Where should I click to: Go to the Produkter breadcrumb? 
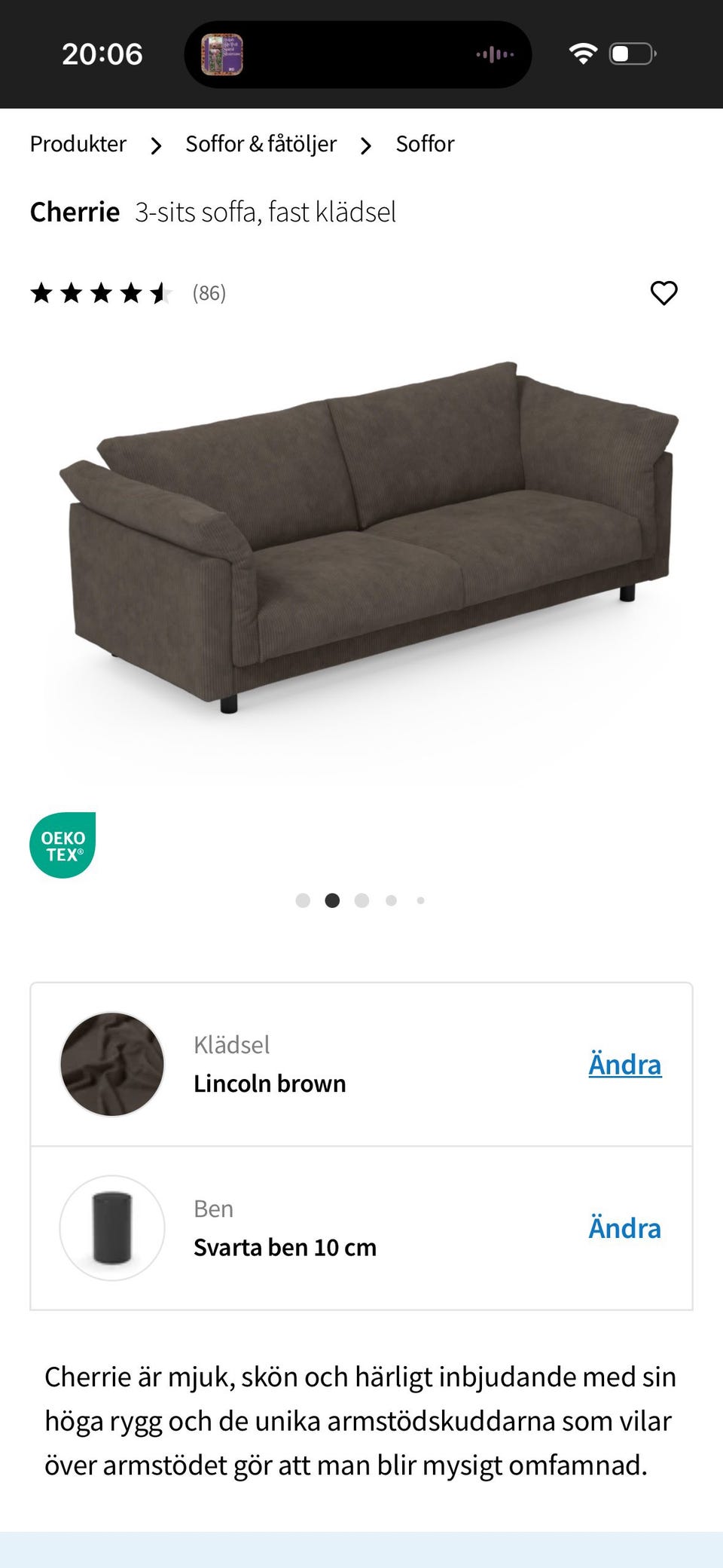click(78, 144)
